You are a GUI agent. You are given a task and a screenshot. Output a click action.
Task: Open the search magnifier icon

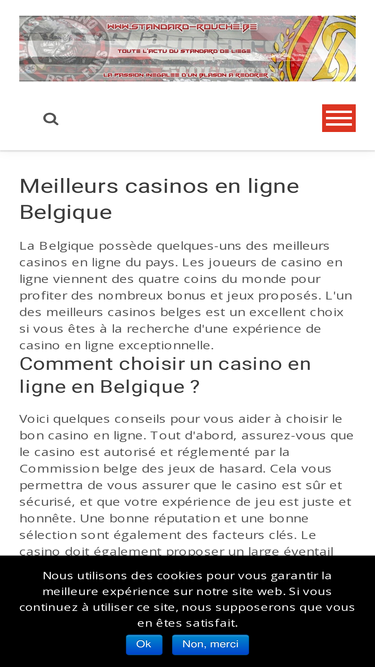tap(51, 119)
